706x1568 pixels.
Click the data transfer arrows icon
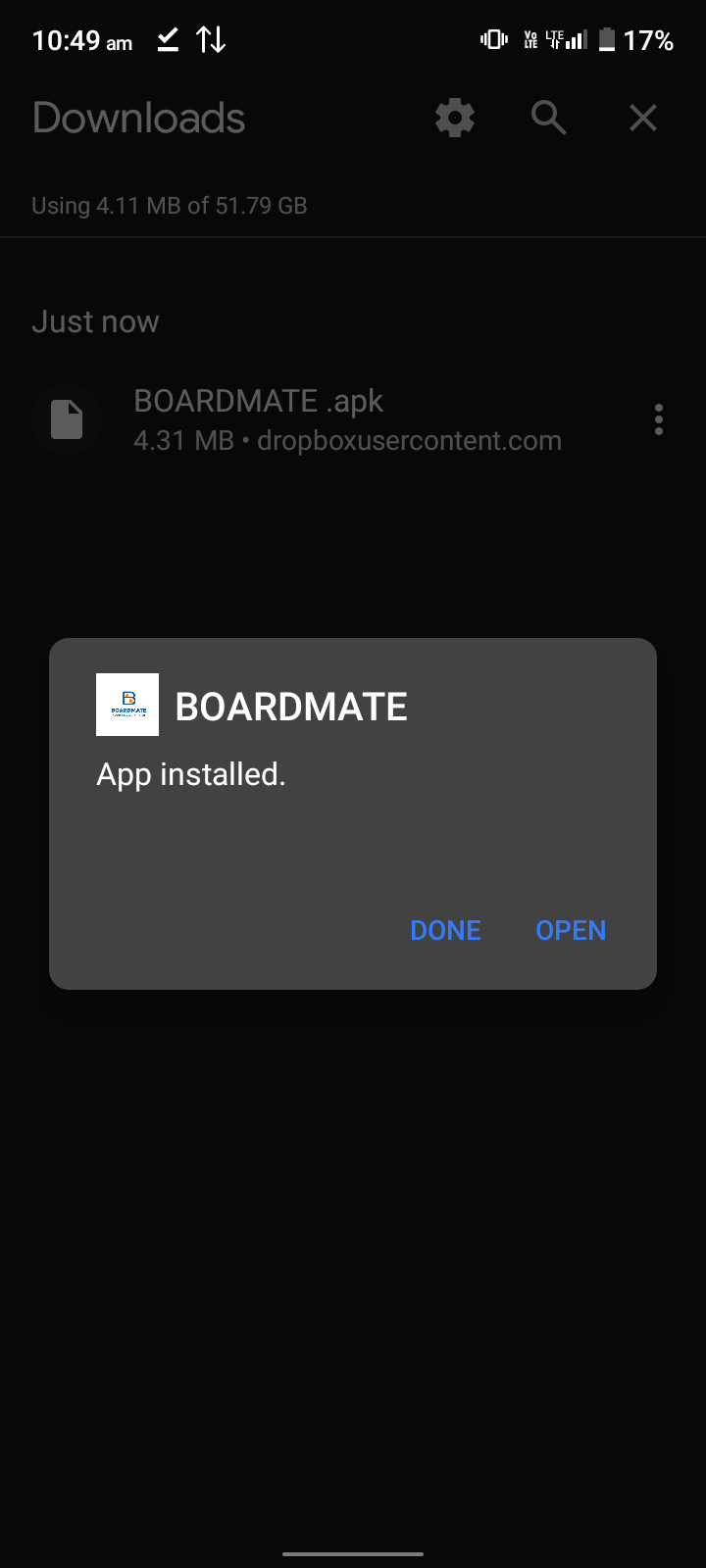point(211,39)
